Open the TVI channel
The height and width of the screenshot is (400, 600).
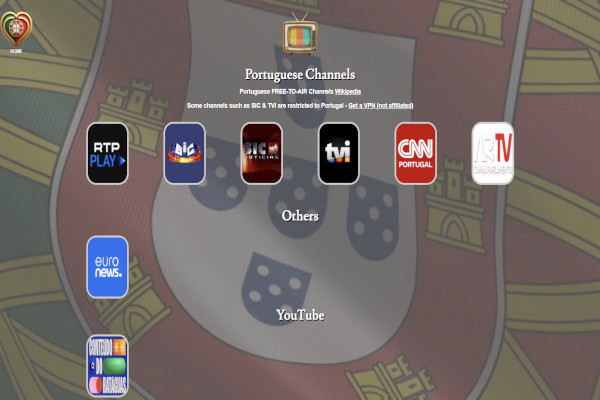coord(338,153)
